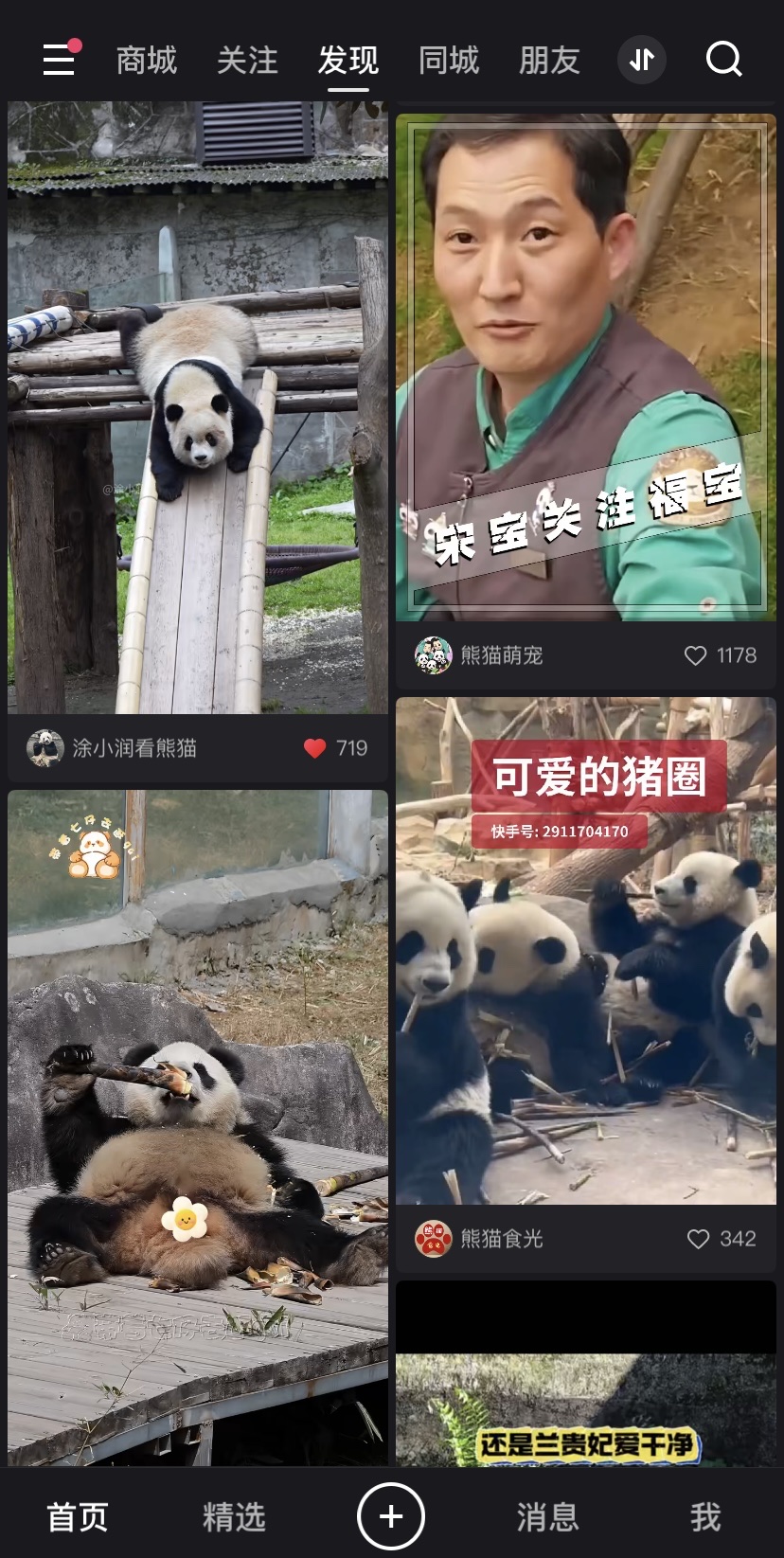The image size is (784, 1558).
Task: Switch to the 关注 tab
Action: (247, 61)
